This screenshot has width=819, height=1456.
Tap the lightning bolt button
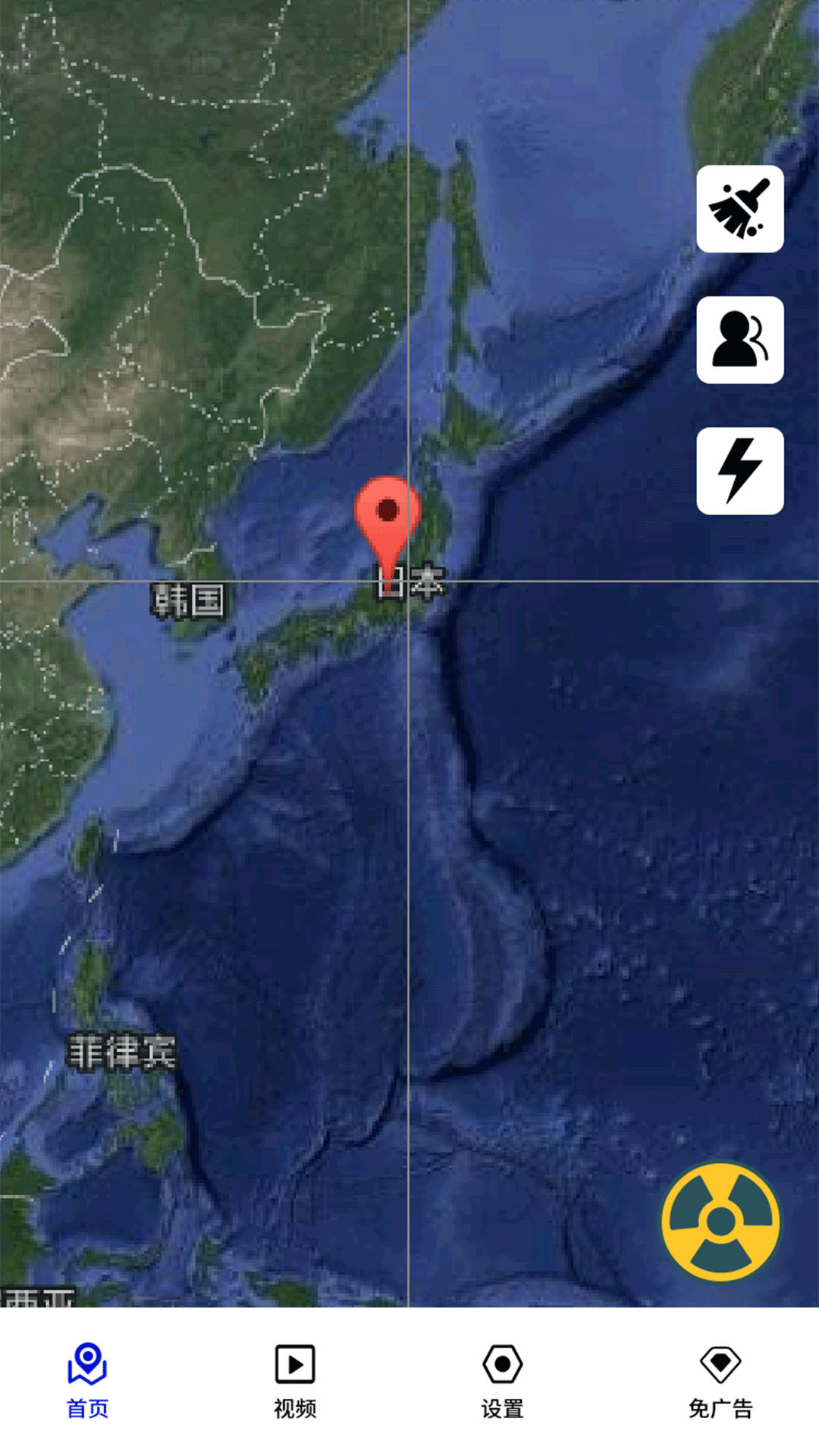(739, 470)
